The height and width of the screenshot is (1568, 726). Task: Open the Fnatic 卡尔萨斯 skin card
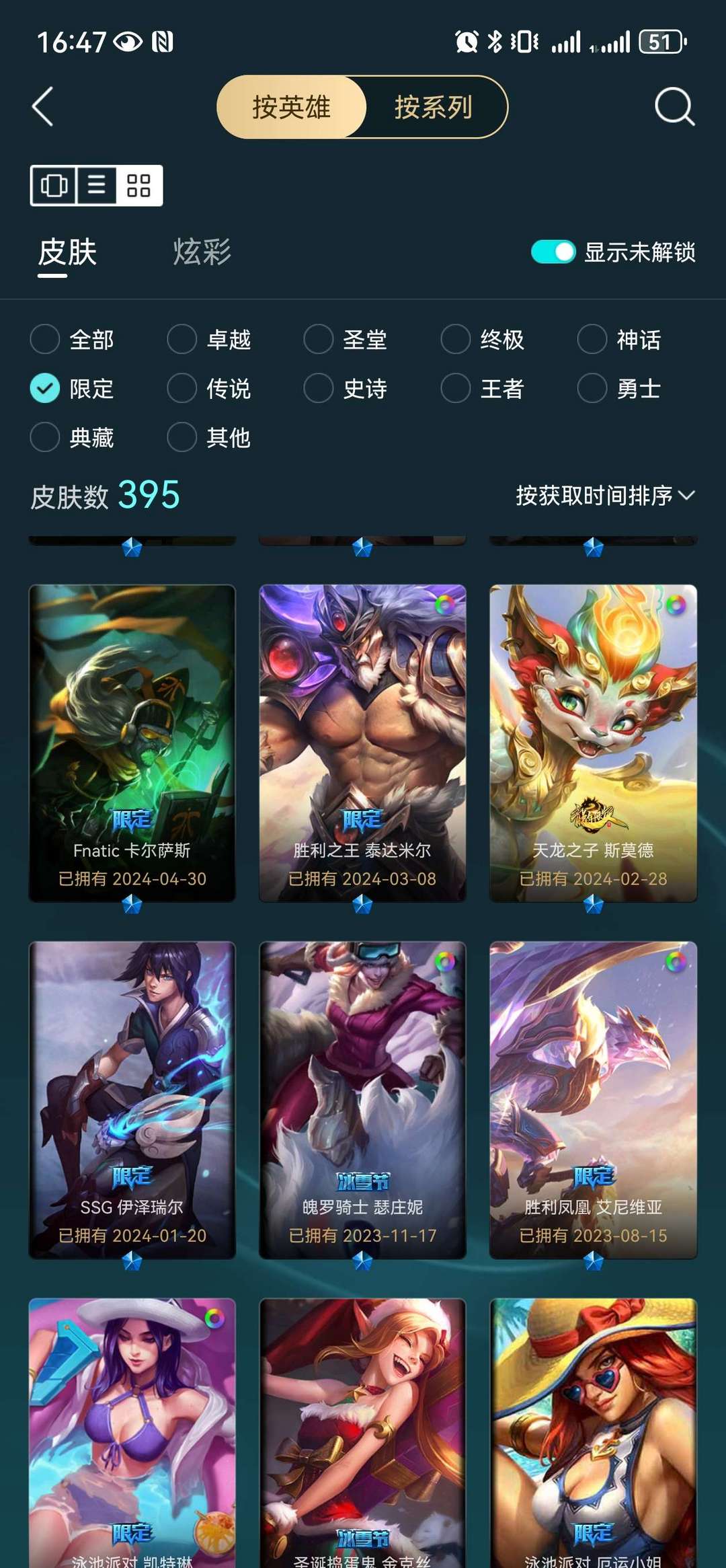(132, 743)
